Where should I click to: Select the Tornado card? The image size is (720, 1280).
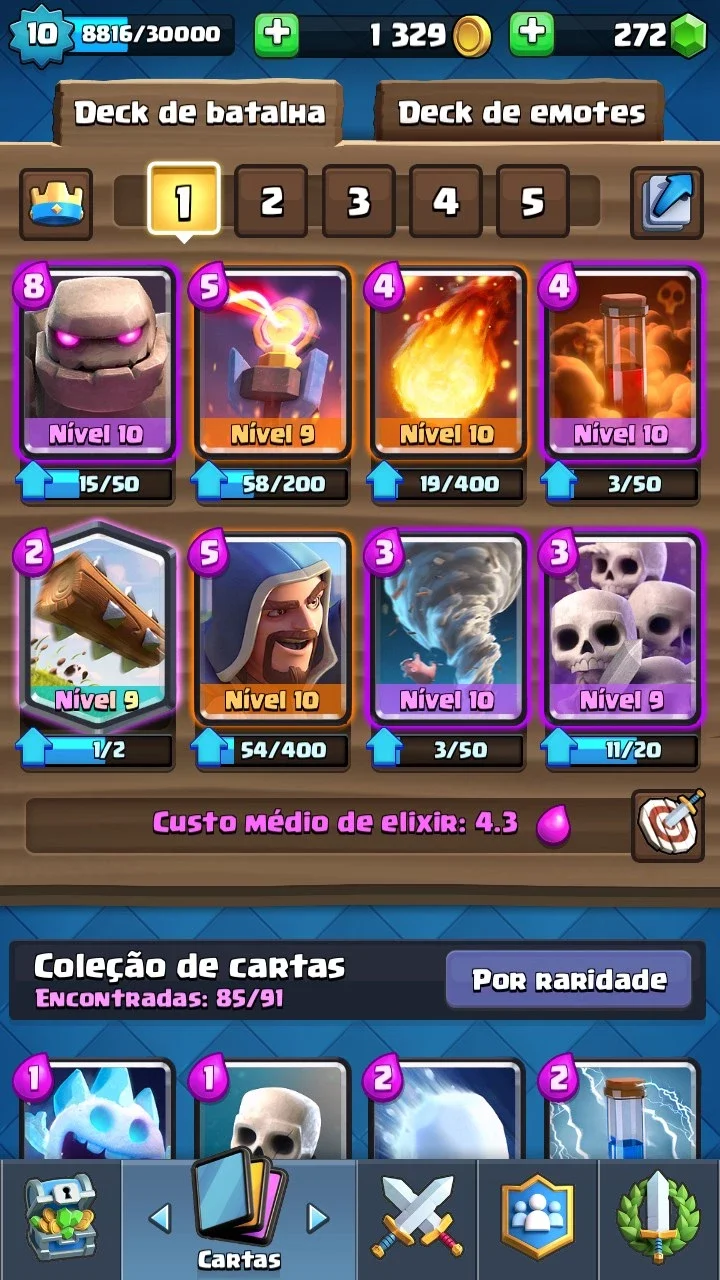click(446, 628)
